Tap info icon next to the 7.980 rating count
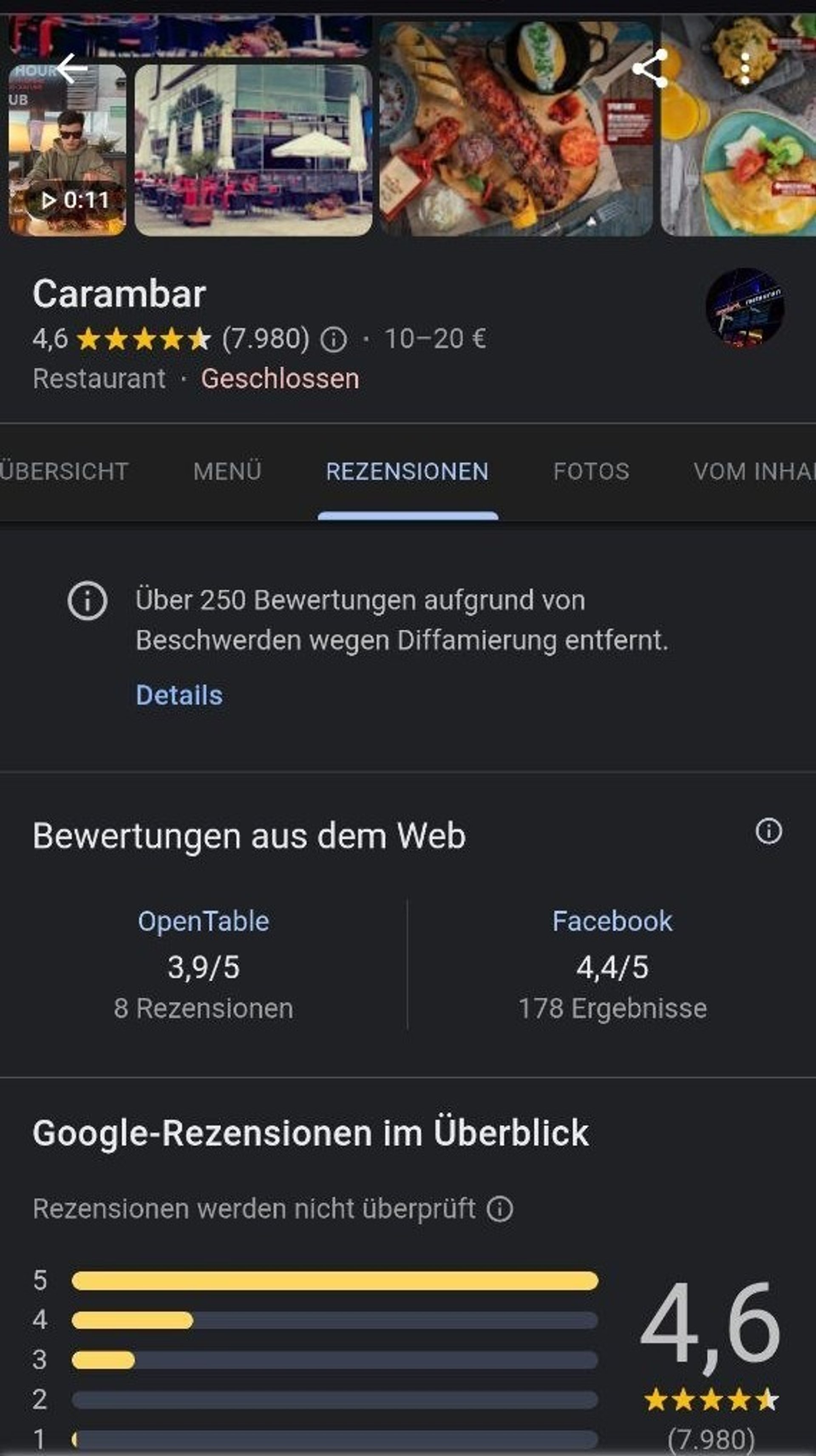The width and height of the screenshot is (816, 1456). (x=333, y=340)
